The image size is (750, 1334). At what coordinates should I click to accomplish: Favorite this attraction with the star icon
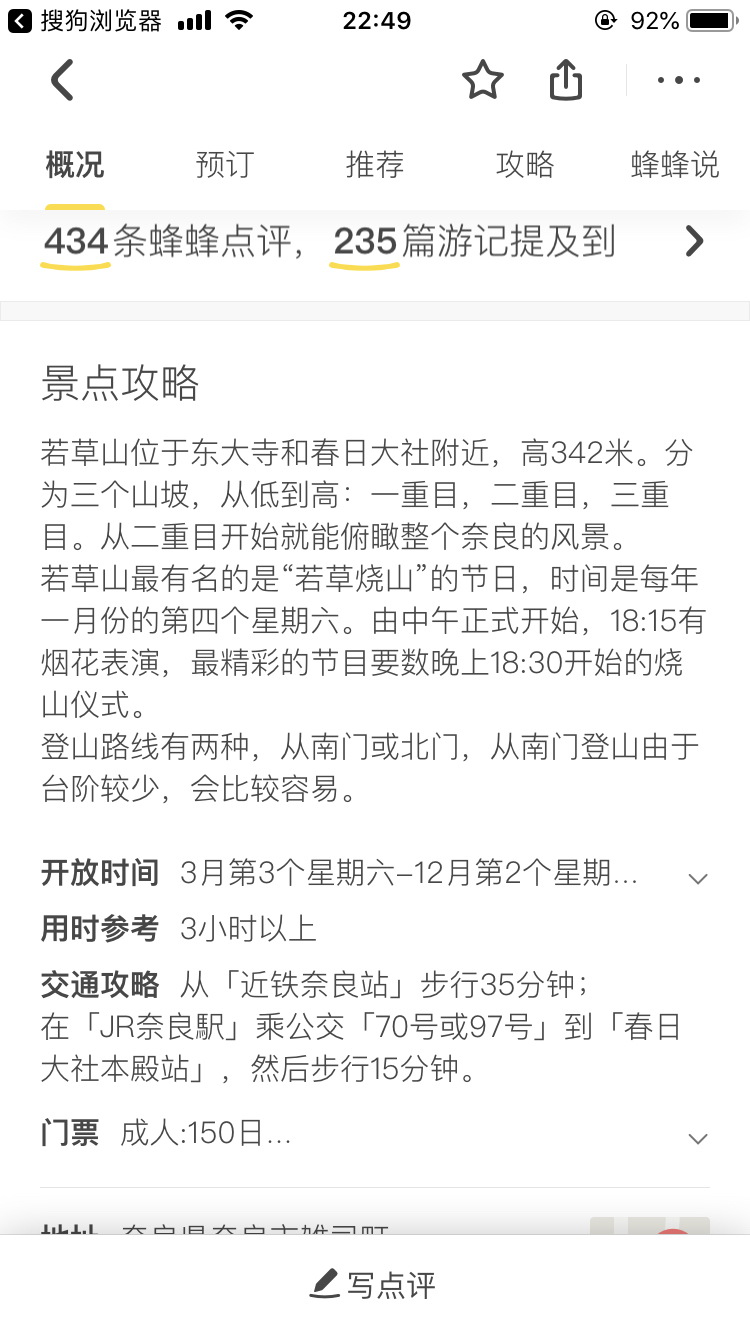(483, 80)
